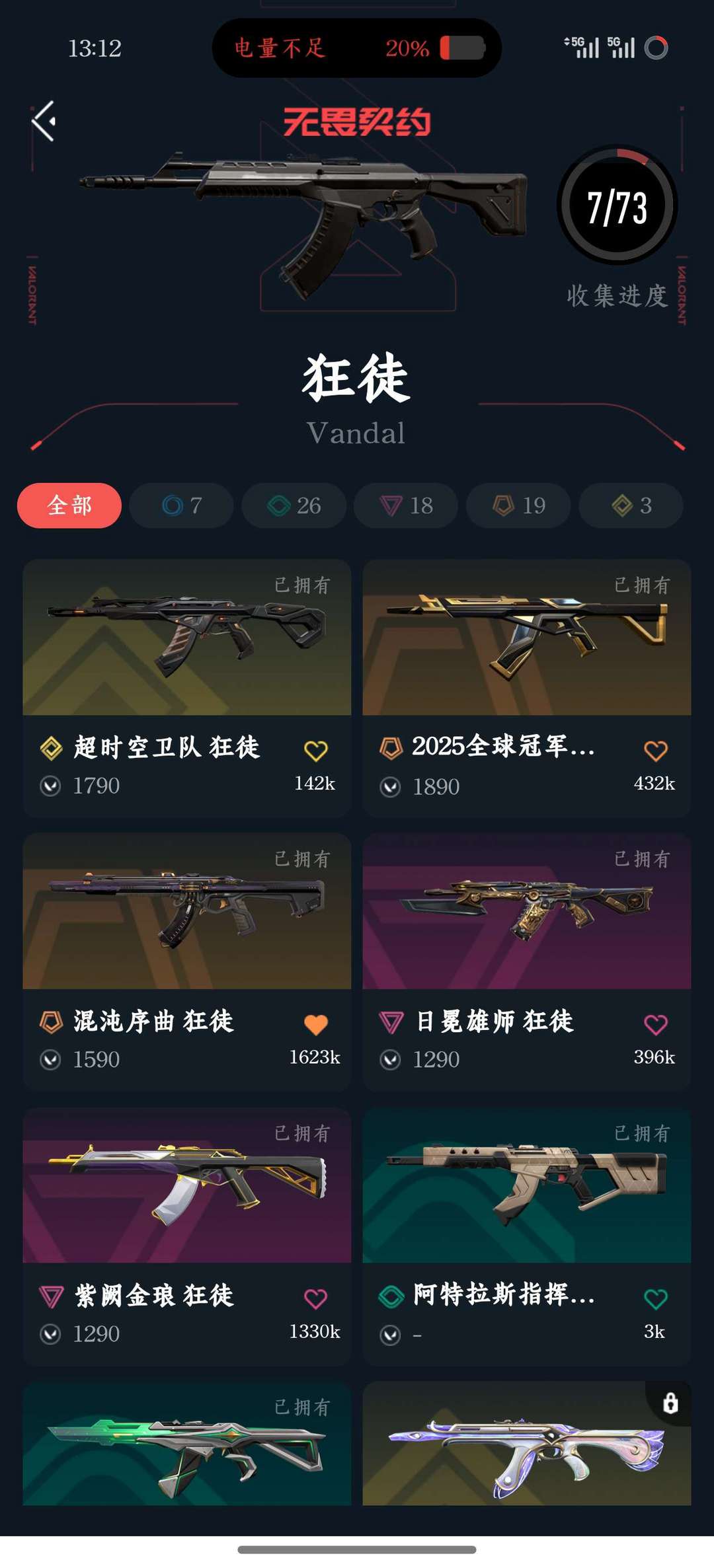Filter skins by the blue tier showing 7
Viewport: 714px width, 1568px height.
coord(182,505)
